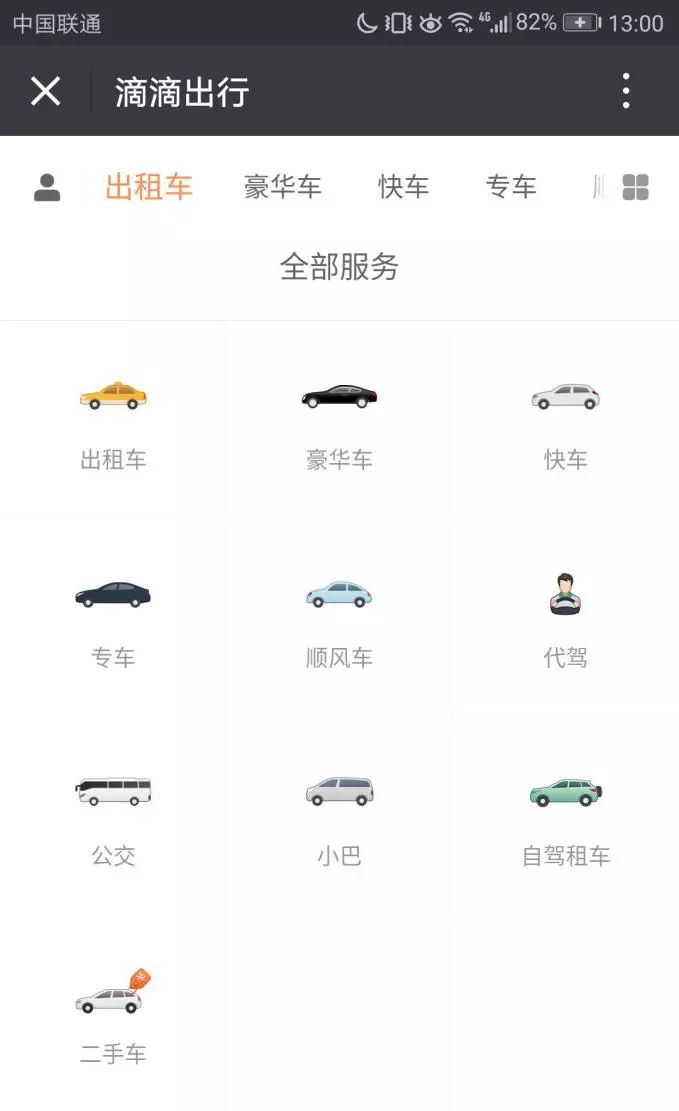The height and width of the screenshot is (1111, 679).
Task: Choose 出租车 in the services grid
Action: click(x=113, y=425)
